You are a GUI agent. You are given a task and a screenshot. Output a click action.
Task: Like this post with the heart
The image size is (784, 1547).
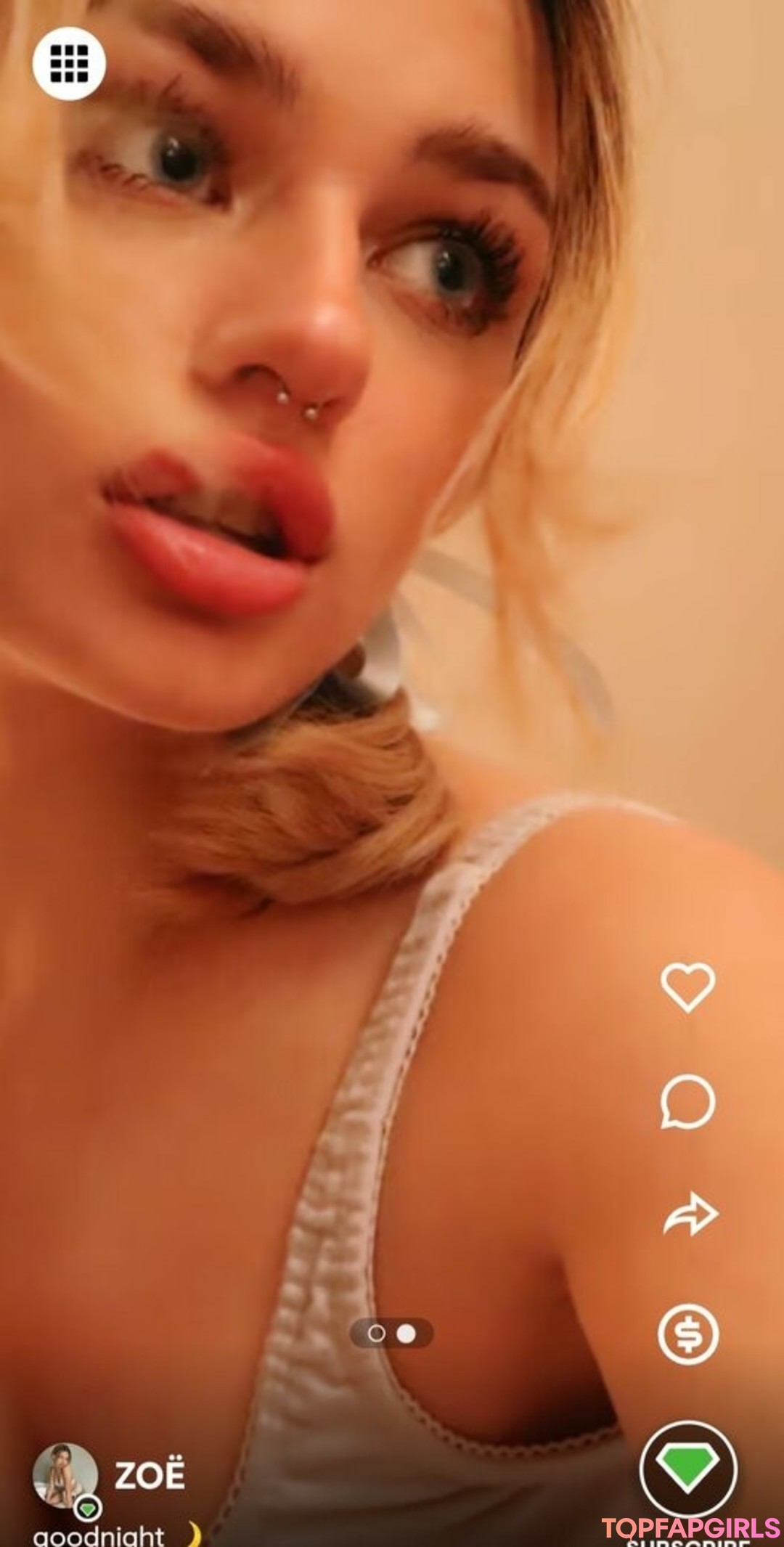(x=687, y=987)
